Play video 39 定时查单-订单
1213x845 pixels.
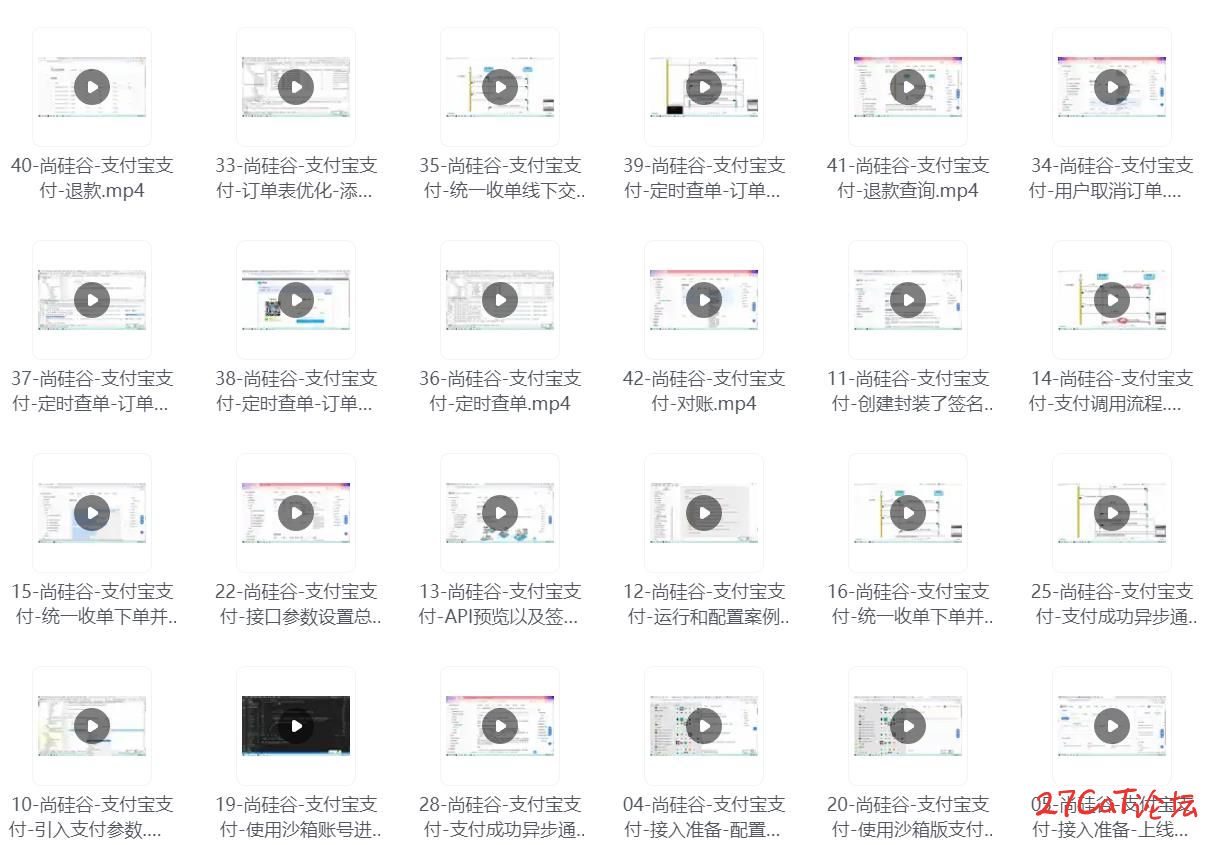[x=704, y=87]
